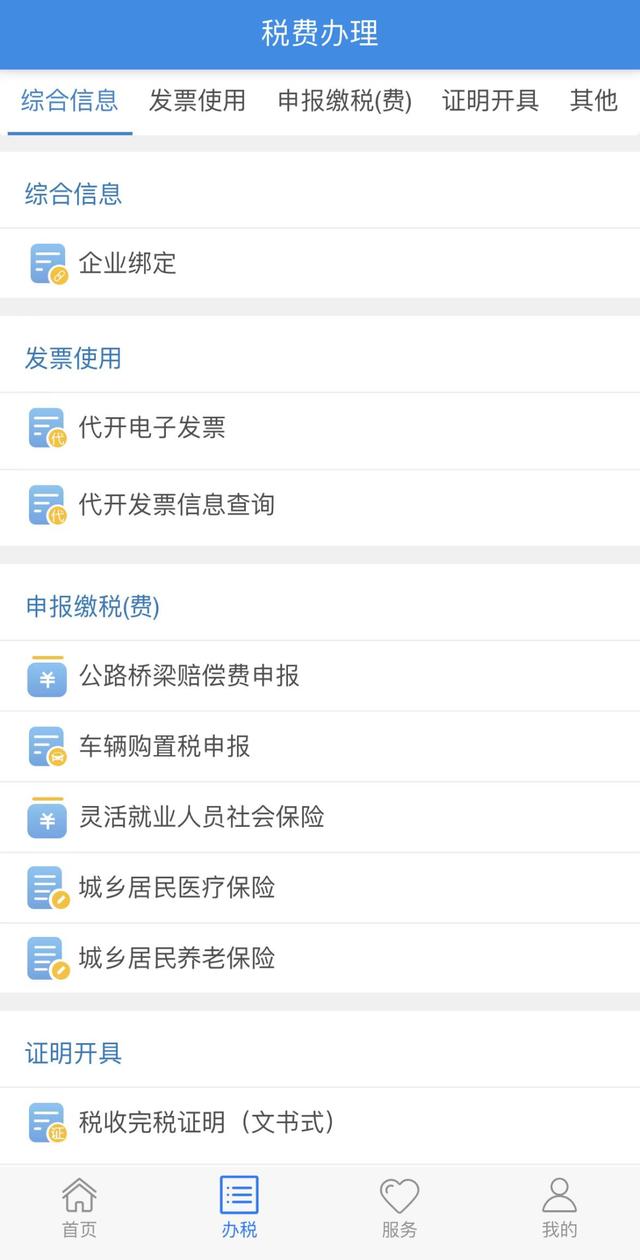
Task: Go to the 首页 bottom tab
Action: 79,1208
